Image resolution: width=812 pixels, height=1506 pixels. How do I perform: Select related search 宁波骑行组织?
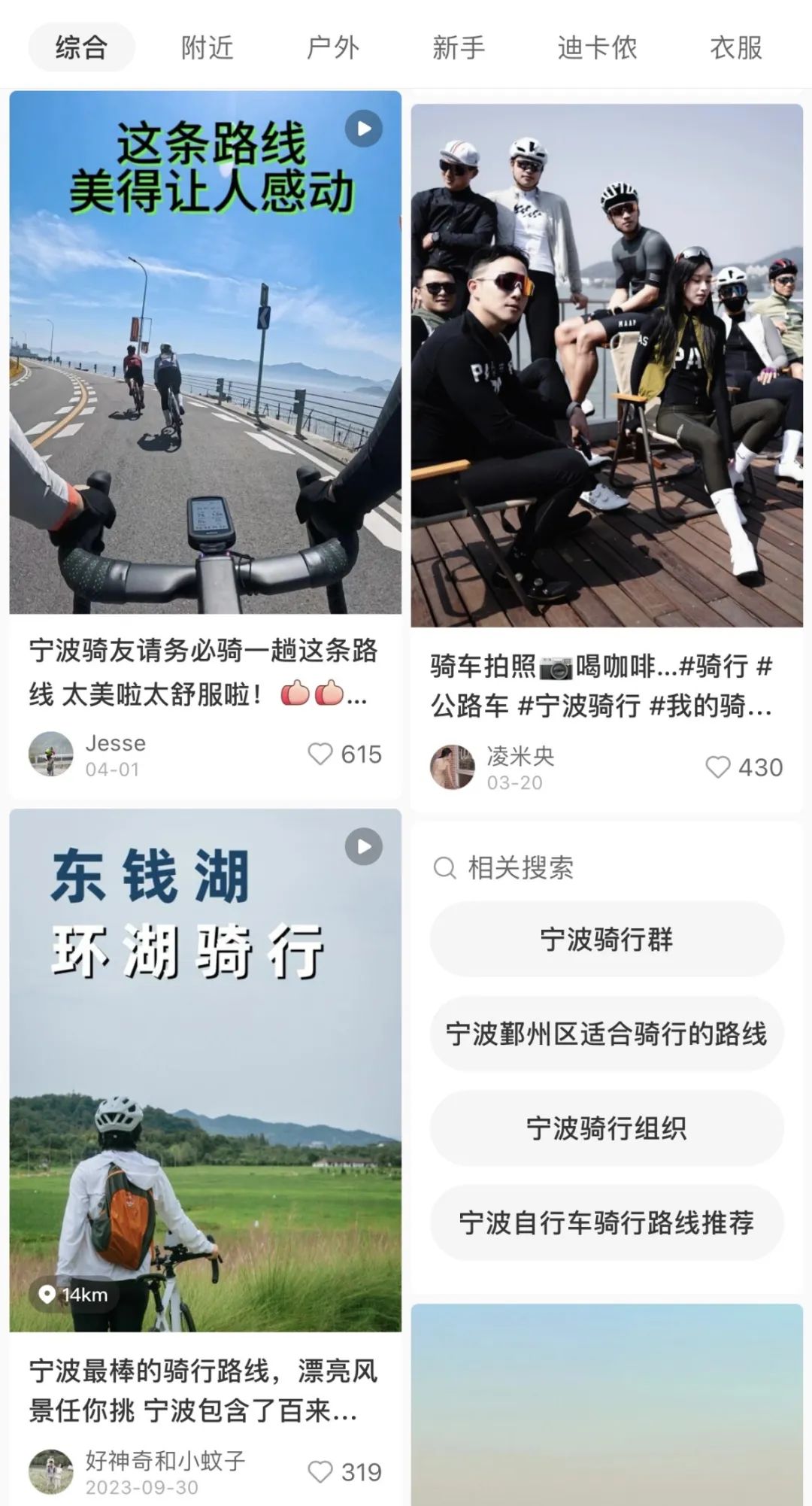[x=607, y=1128]
